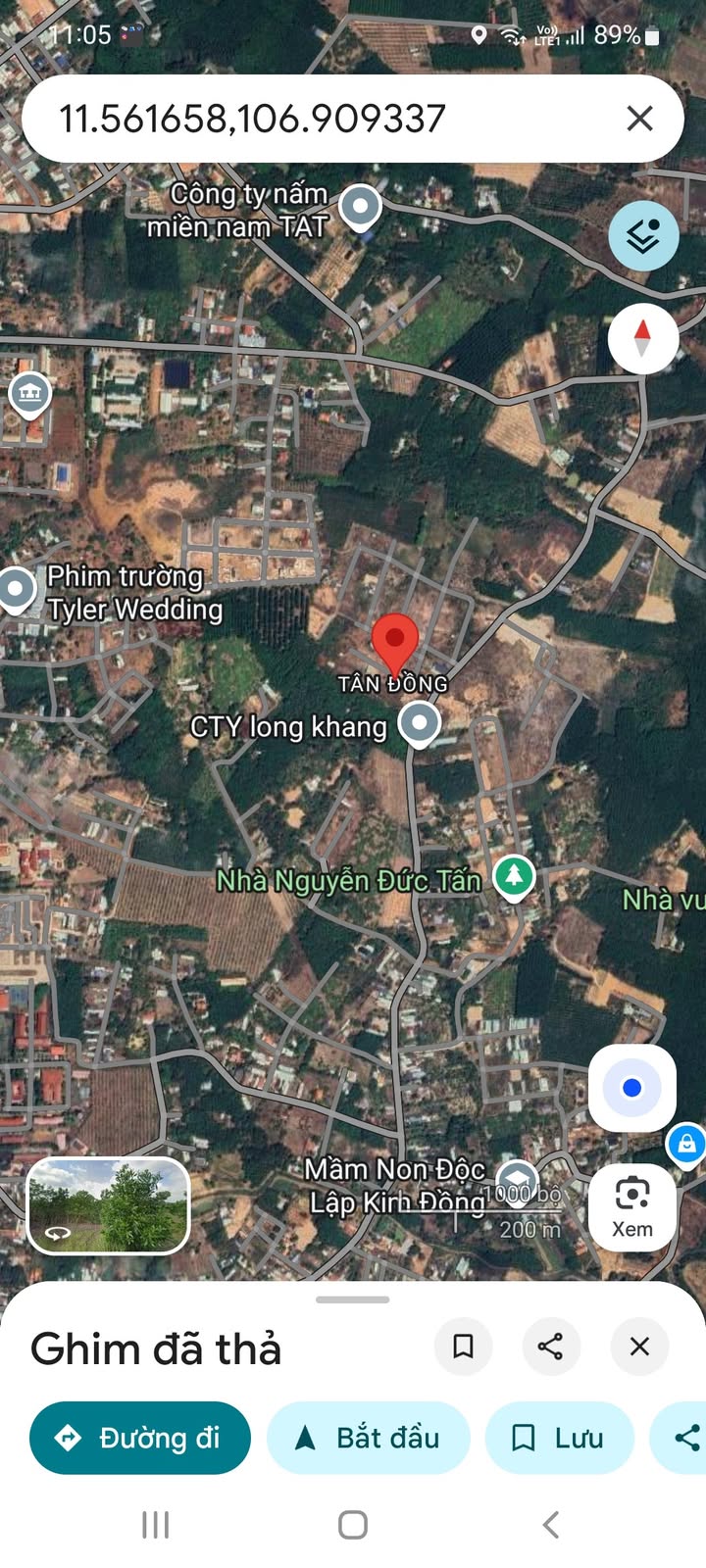Clear the search coordinates

639,120
